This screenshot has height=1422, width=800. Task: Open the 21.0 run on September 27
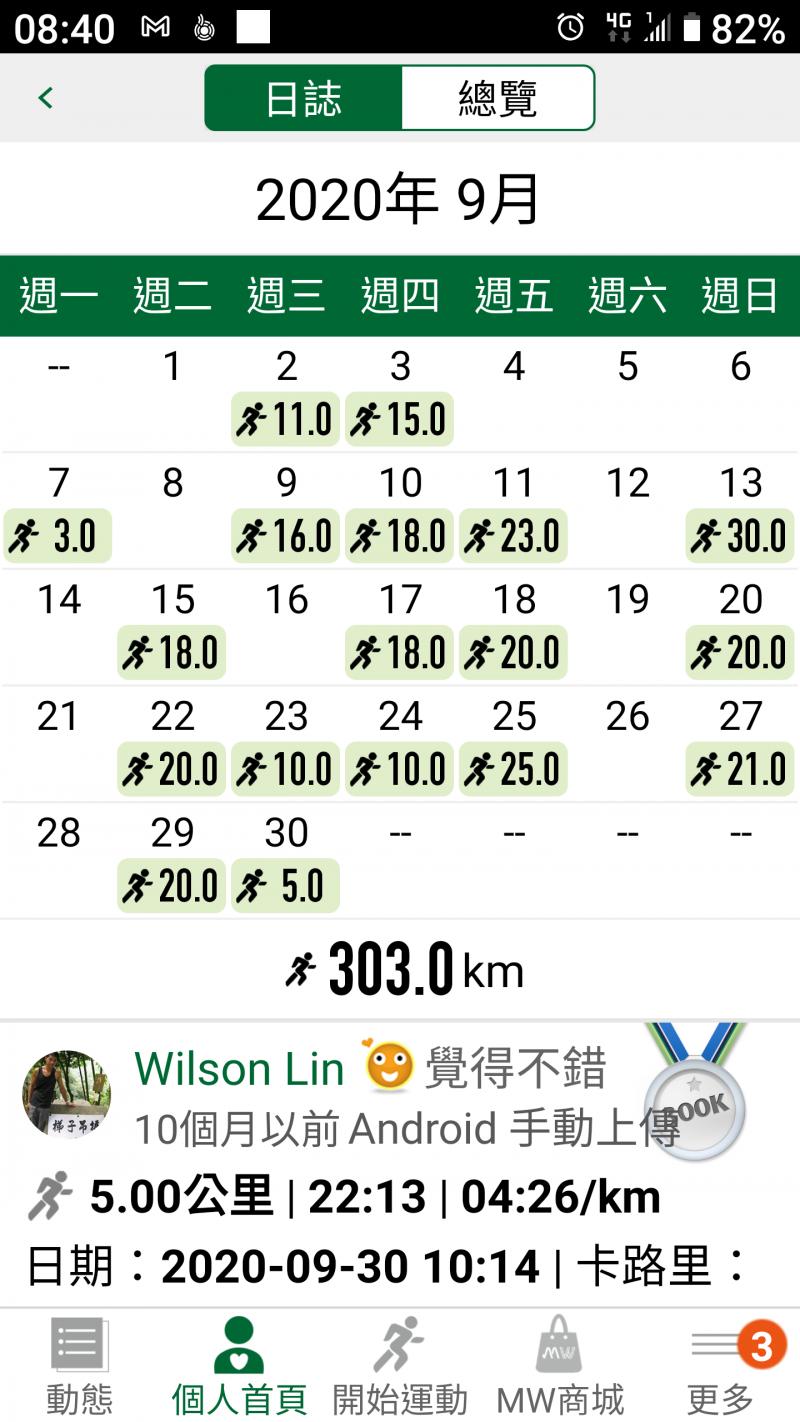tap(741, 769)
